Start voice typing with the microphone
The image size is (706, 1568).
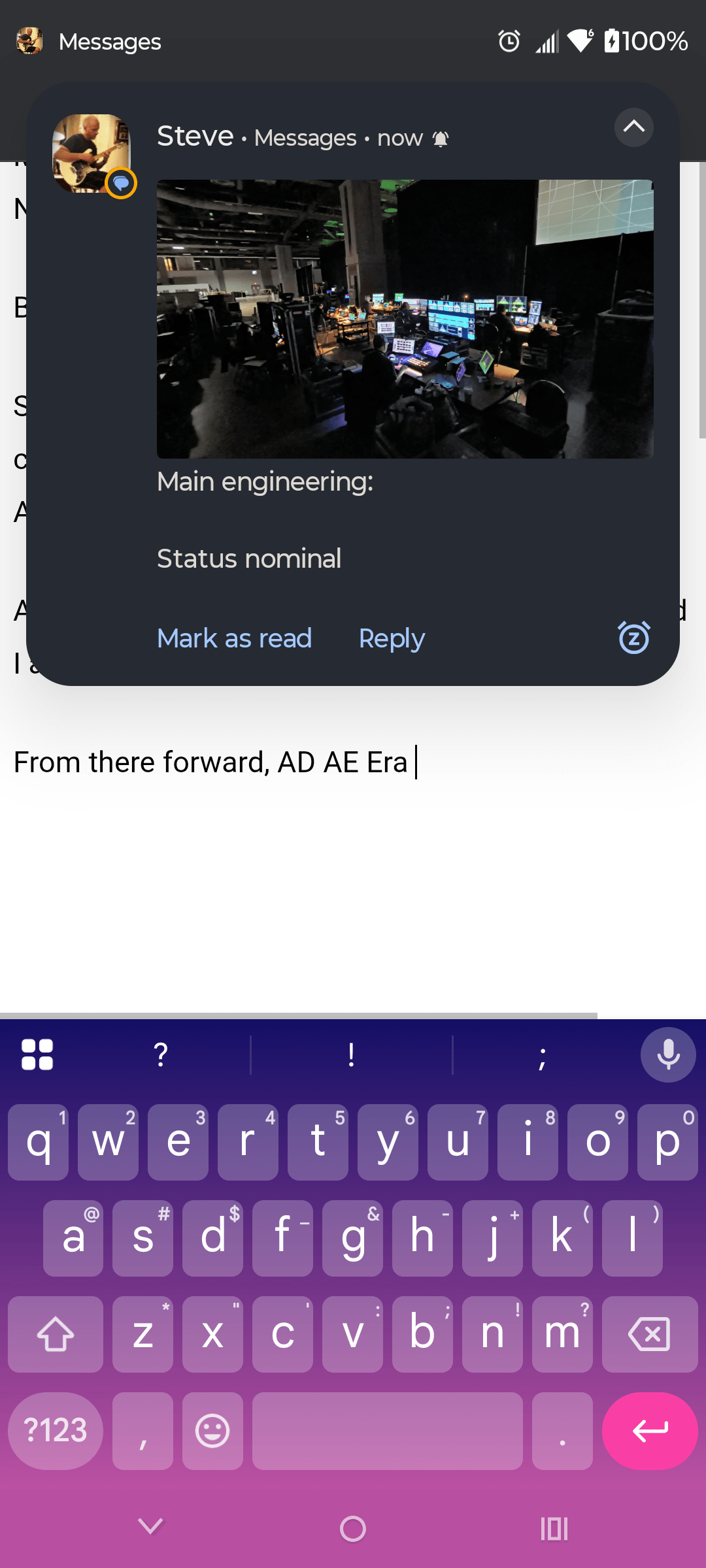(667, 1054)
